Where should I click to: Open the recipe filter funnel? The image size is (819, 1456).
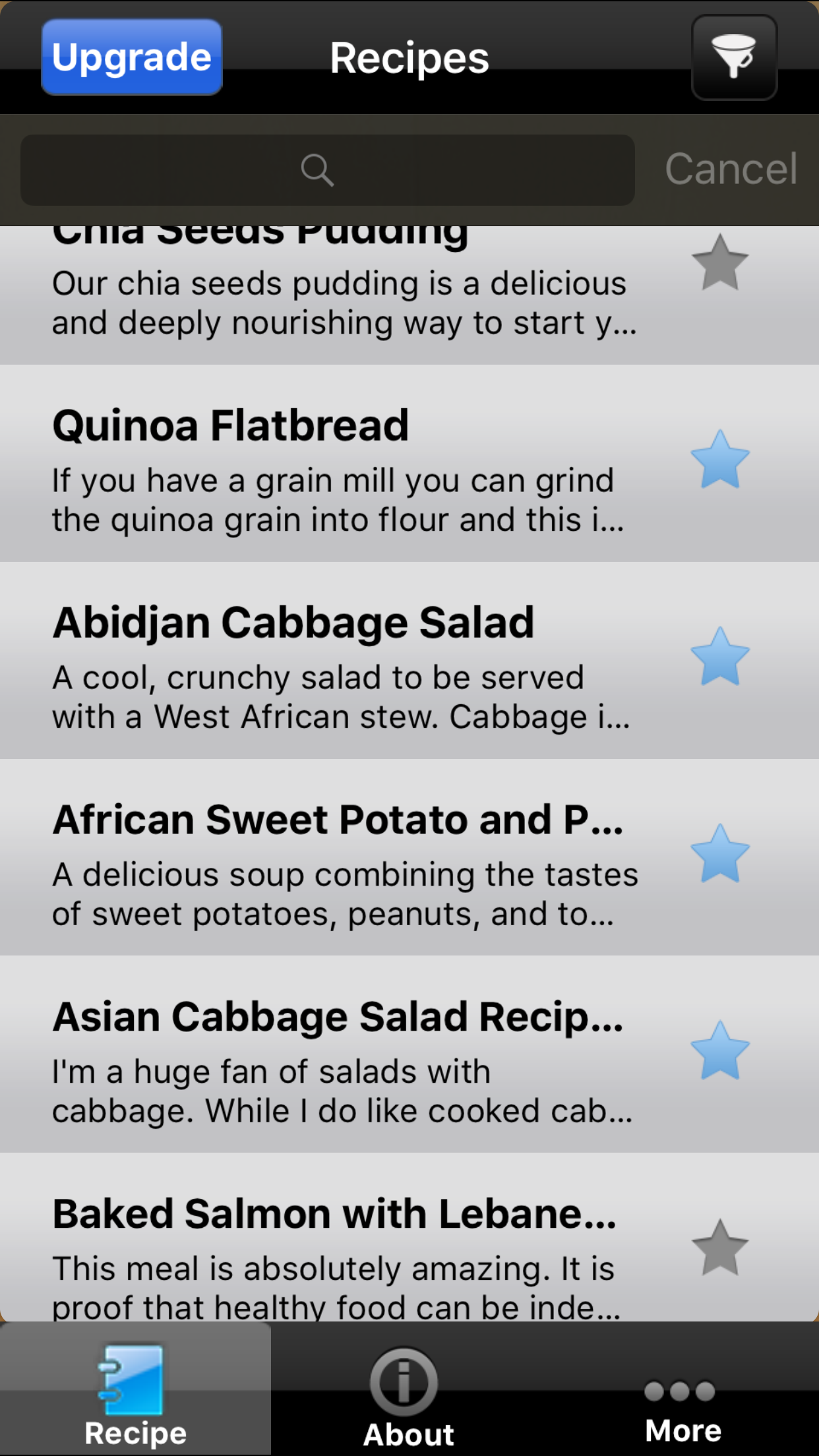734,57
